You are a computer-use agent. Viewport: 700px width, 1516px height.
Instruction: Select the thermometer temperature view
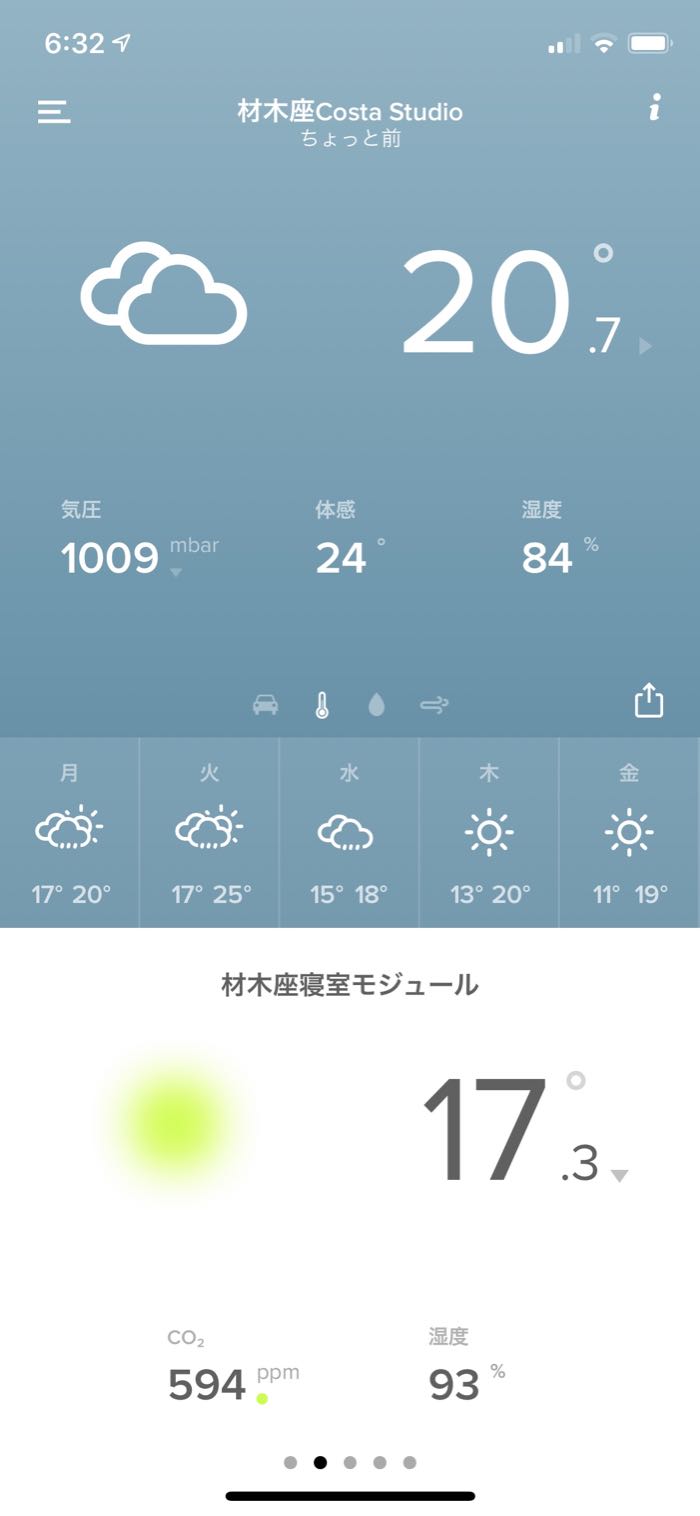[321, 705]
